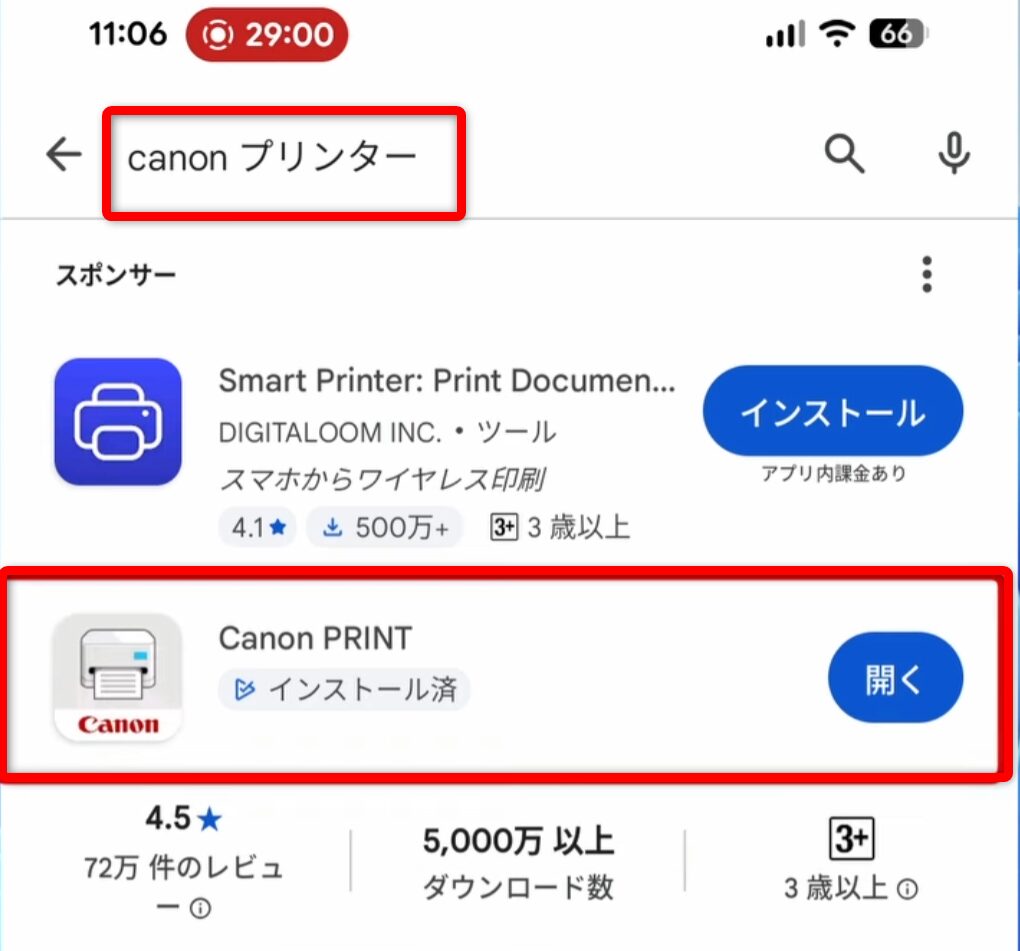Show info about the 3歳以上 age rating

[x=908, y=889]
